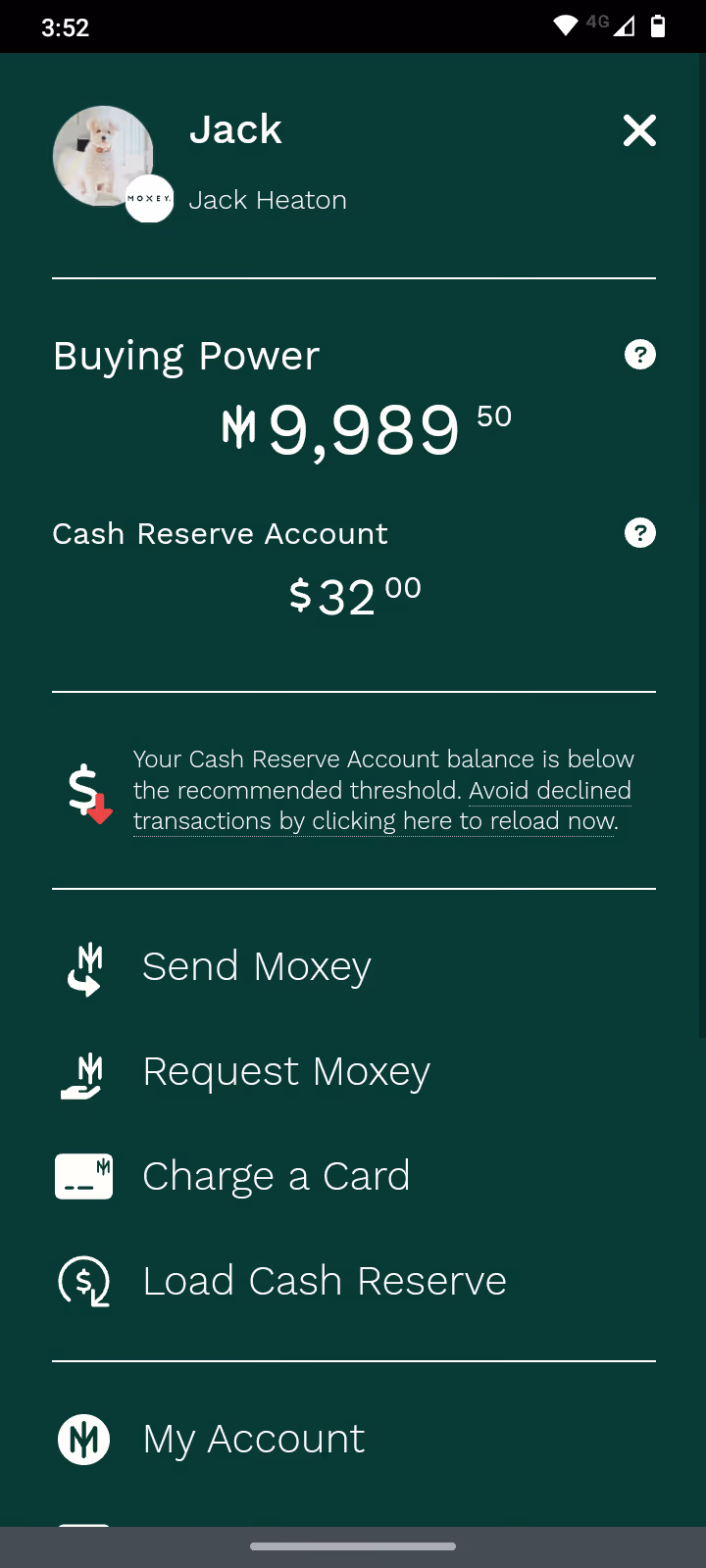Open Request Moxey
706x1568 pixels.
[285, 1072]
